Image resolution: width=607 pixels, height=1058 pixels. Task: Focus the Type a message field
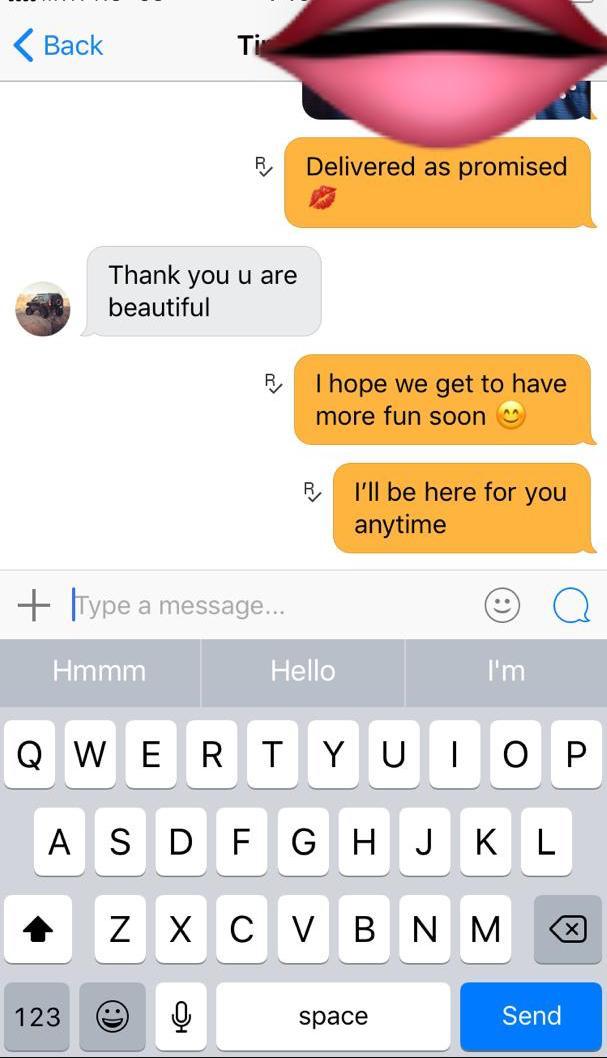[x=270, y=605]
